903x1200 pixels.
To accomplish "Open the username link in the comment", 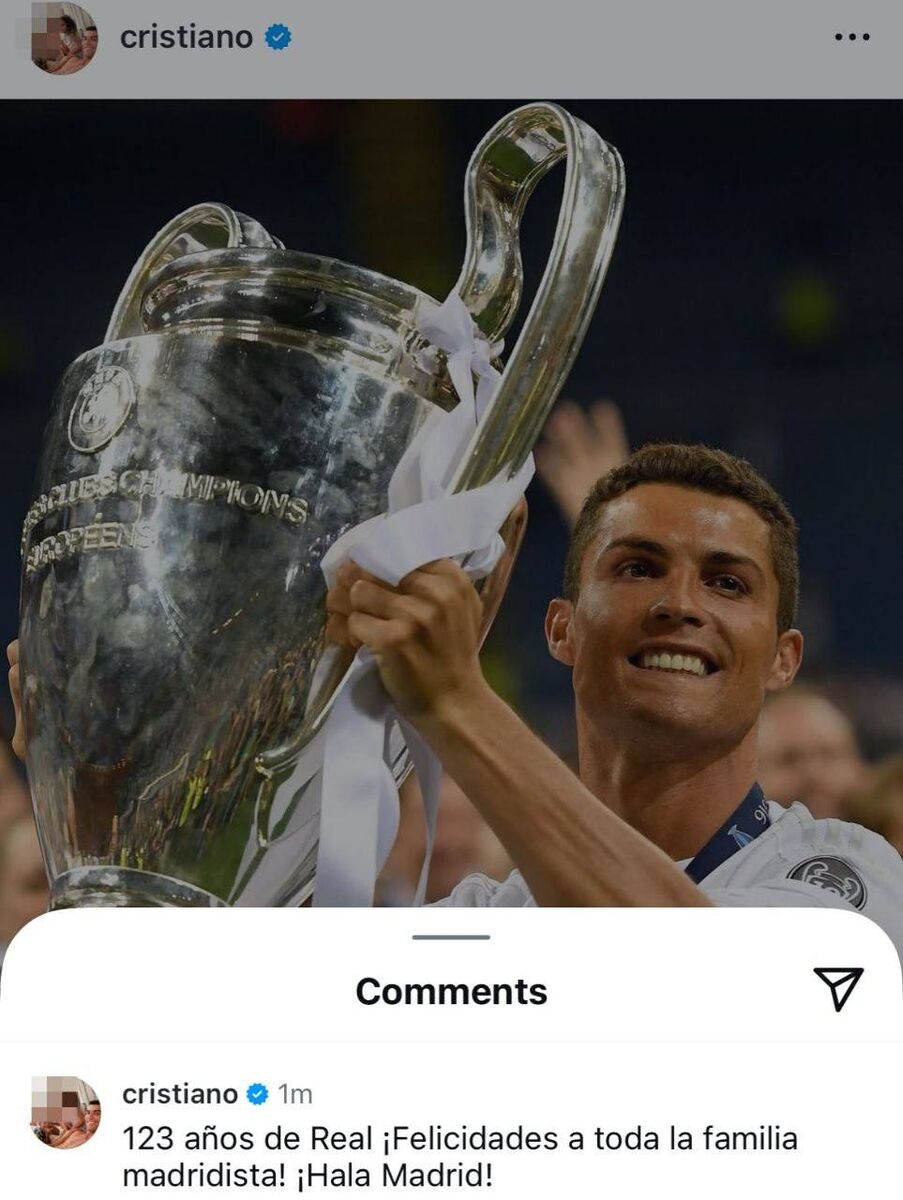I will (x=180, y=1094).
